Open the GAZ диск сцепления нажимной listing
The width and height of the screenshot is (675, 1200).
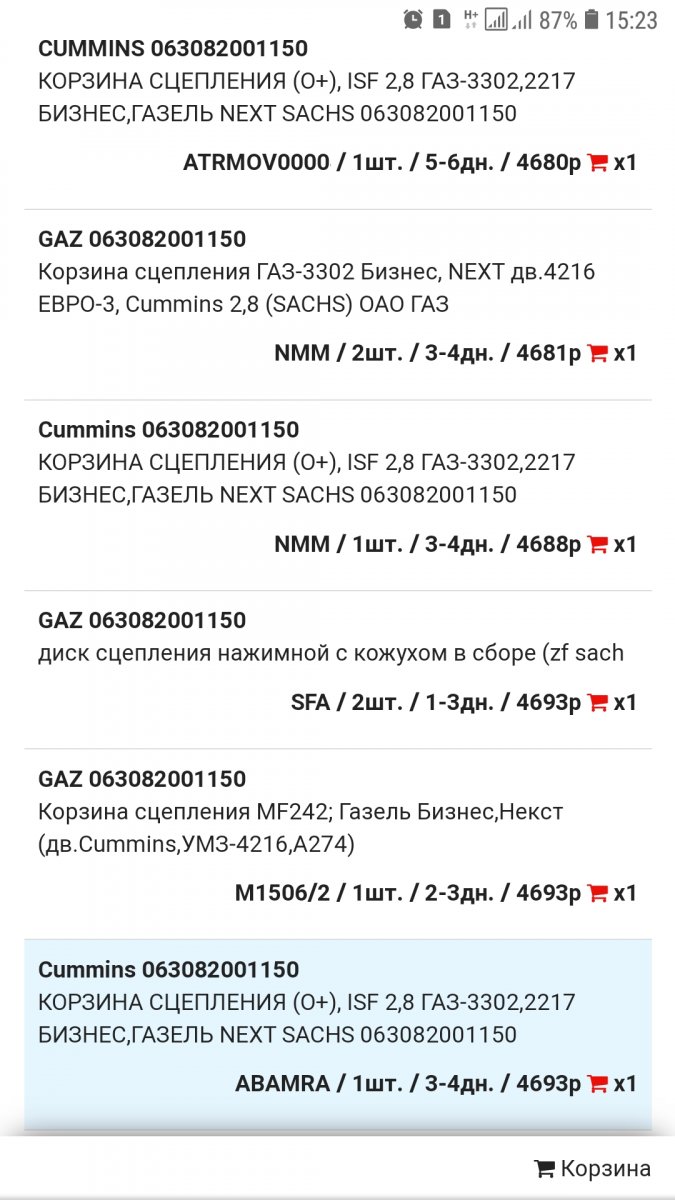pos(338,670)
